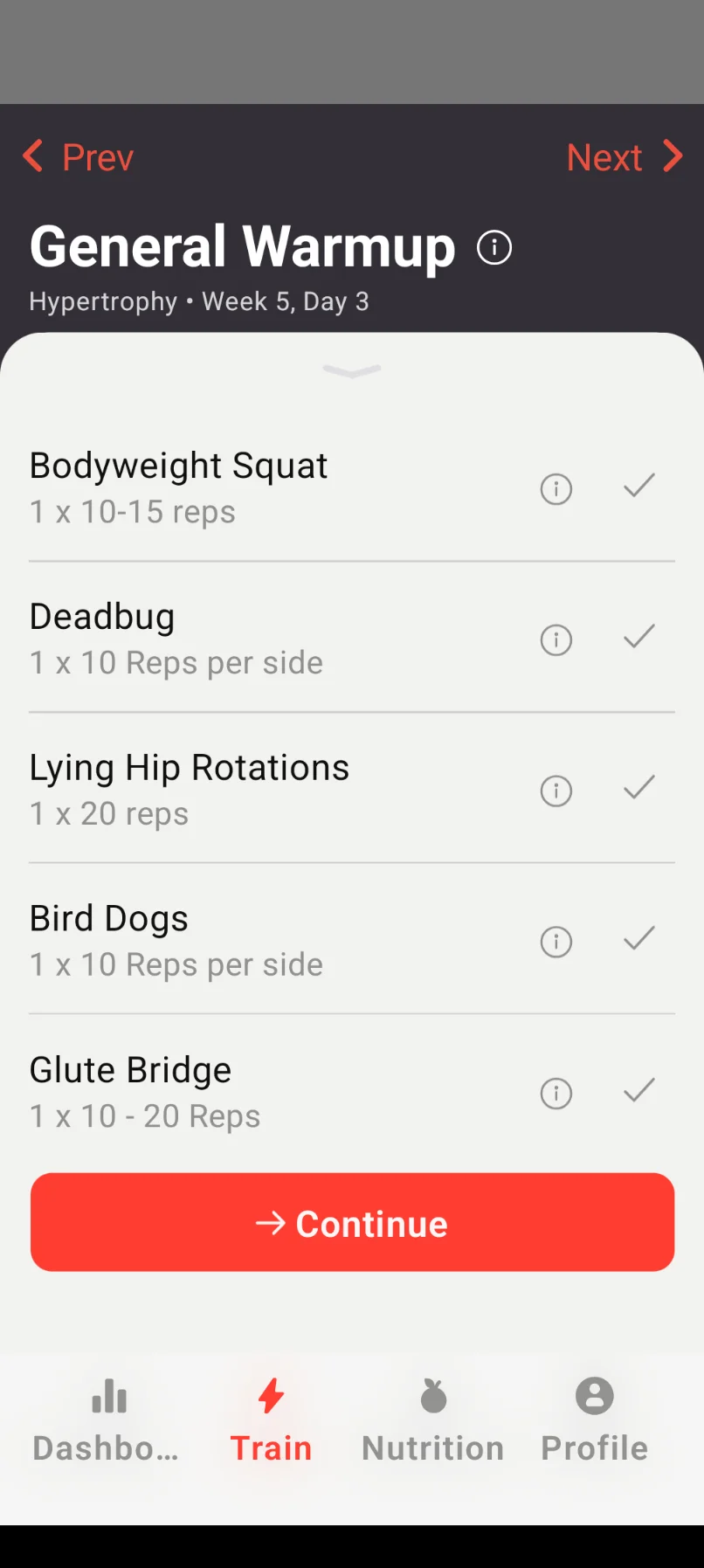This screenshot has height=1568, width=704.
Task: Check off Bird Dogs
Action: click(639, 939)
